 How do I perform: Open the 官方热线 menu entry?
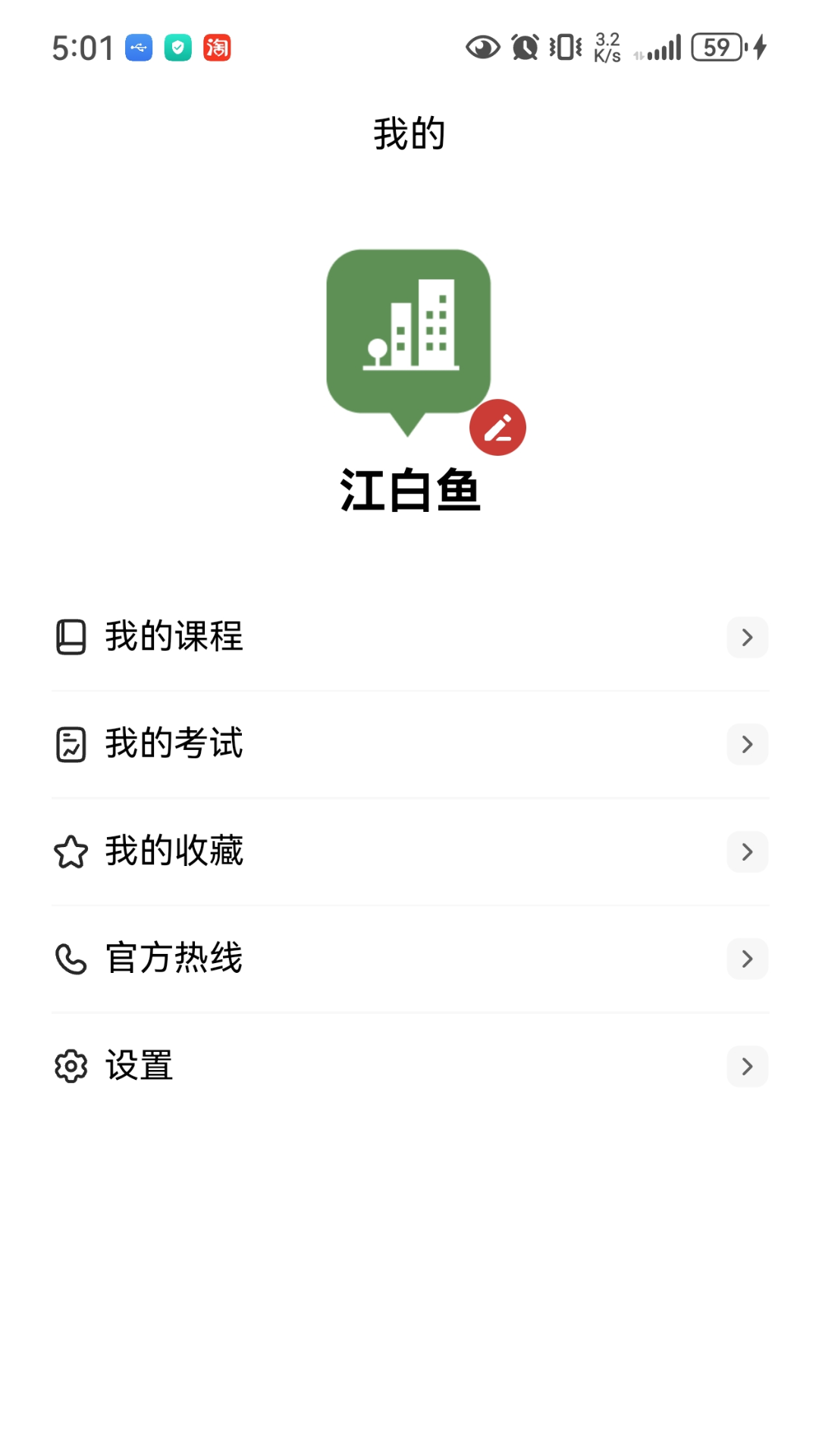(174, 959)
